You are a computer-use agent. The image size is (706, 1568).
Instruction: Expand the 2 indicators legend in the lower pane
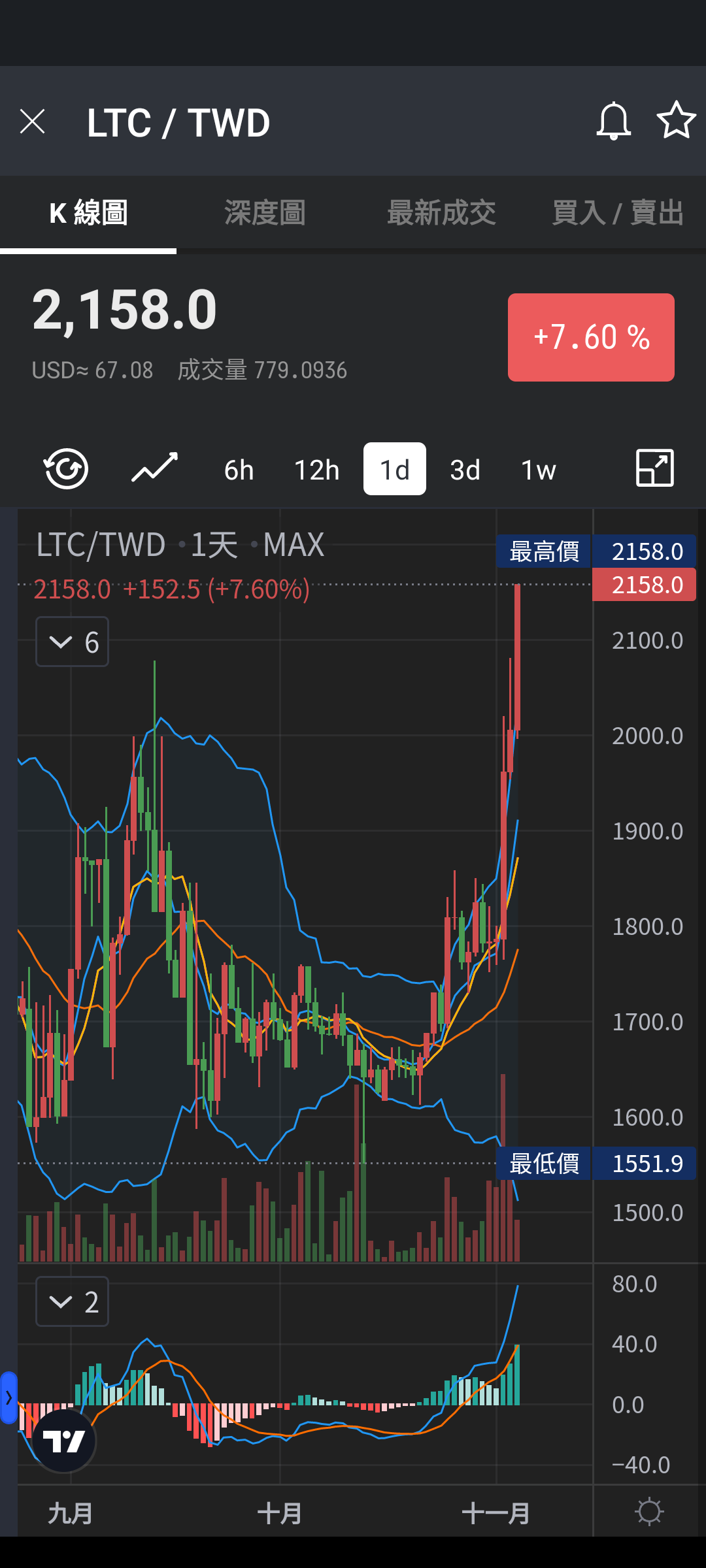point(72,1301)
